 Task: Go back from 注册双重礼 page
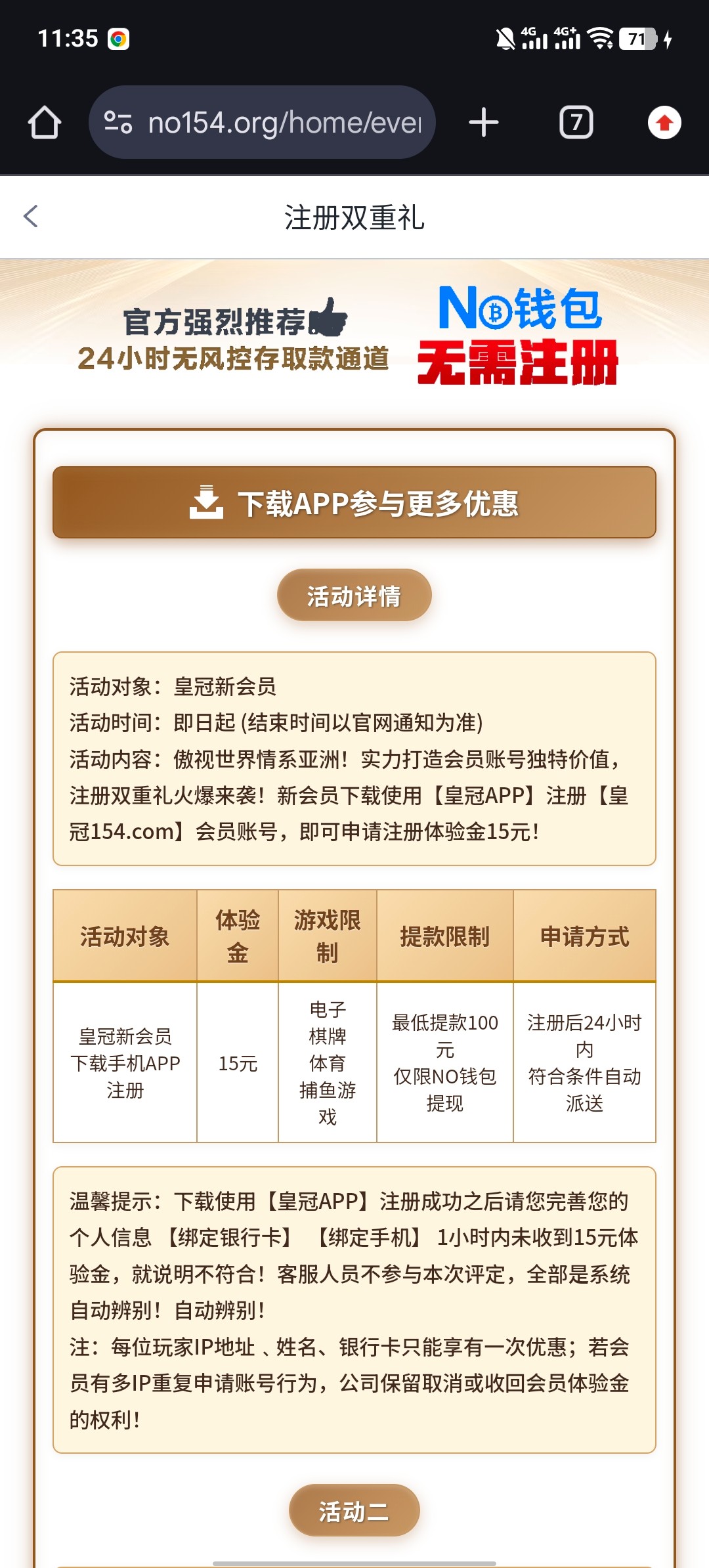(x=31, y=216)
